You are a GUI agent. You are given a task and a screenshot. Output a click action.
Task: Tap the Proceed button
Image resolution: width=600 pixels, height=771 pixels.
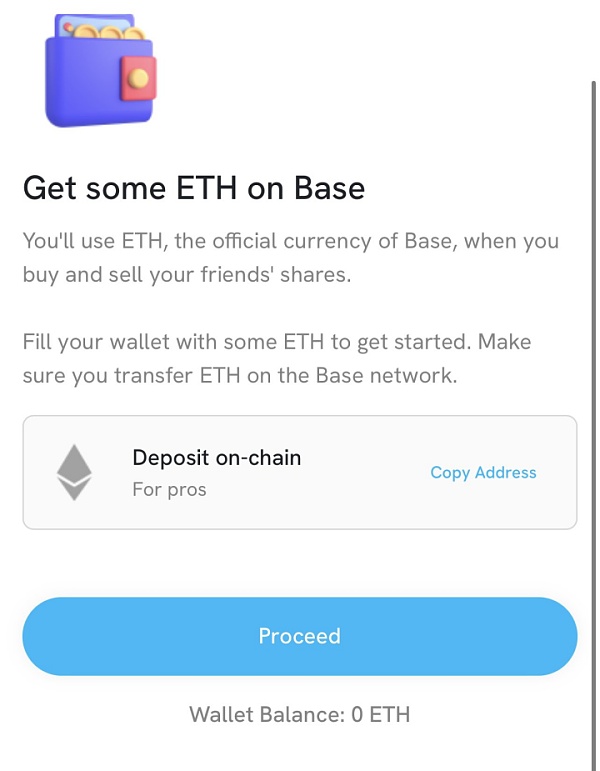[x=299, y=636]
